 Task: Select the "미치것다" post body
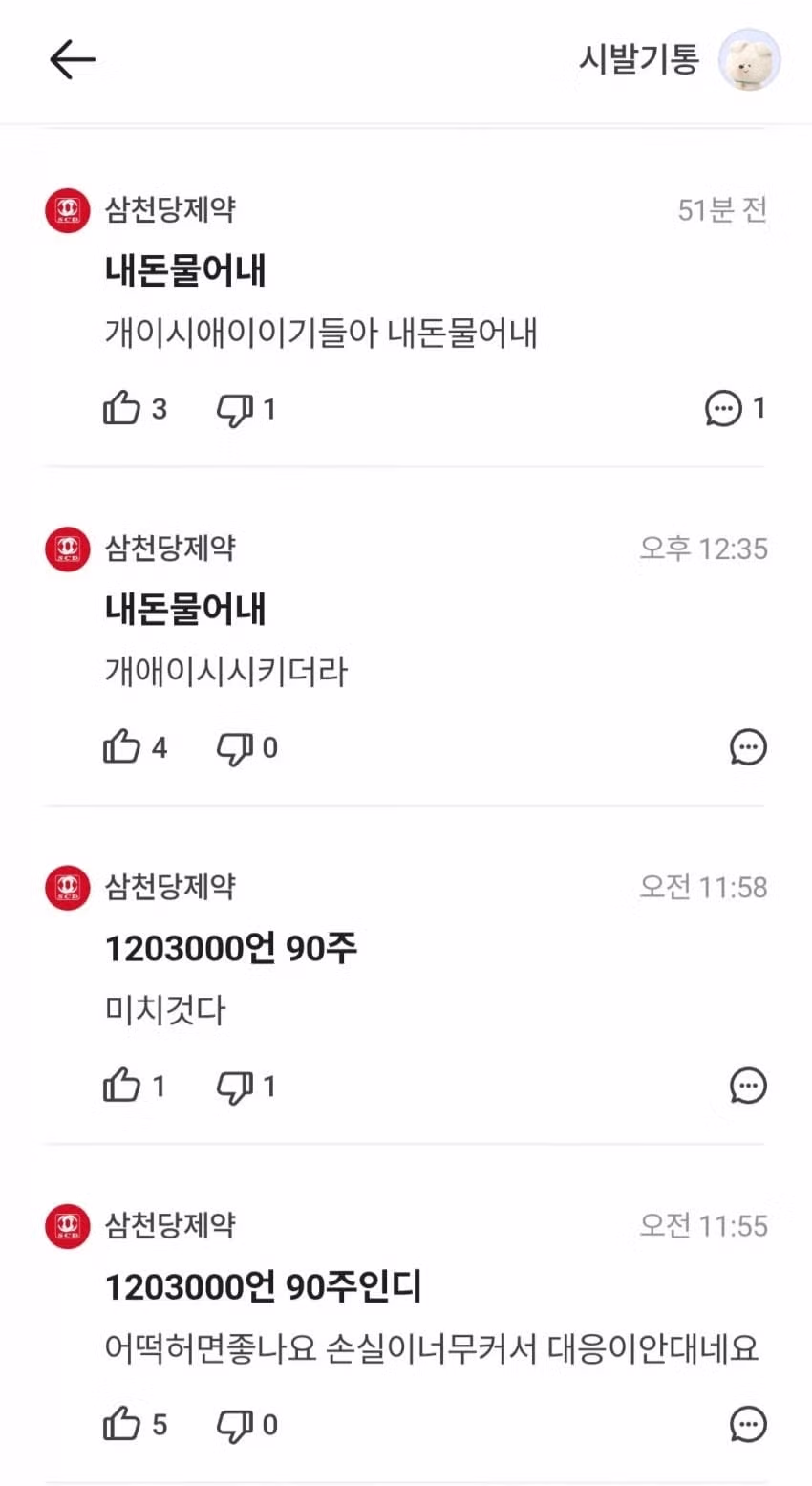coord(164,1011)
